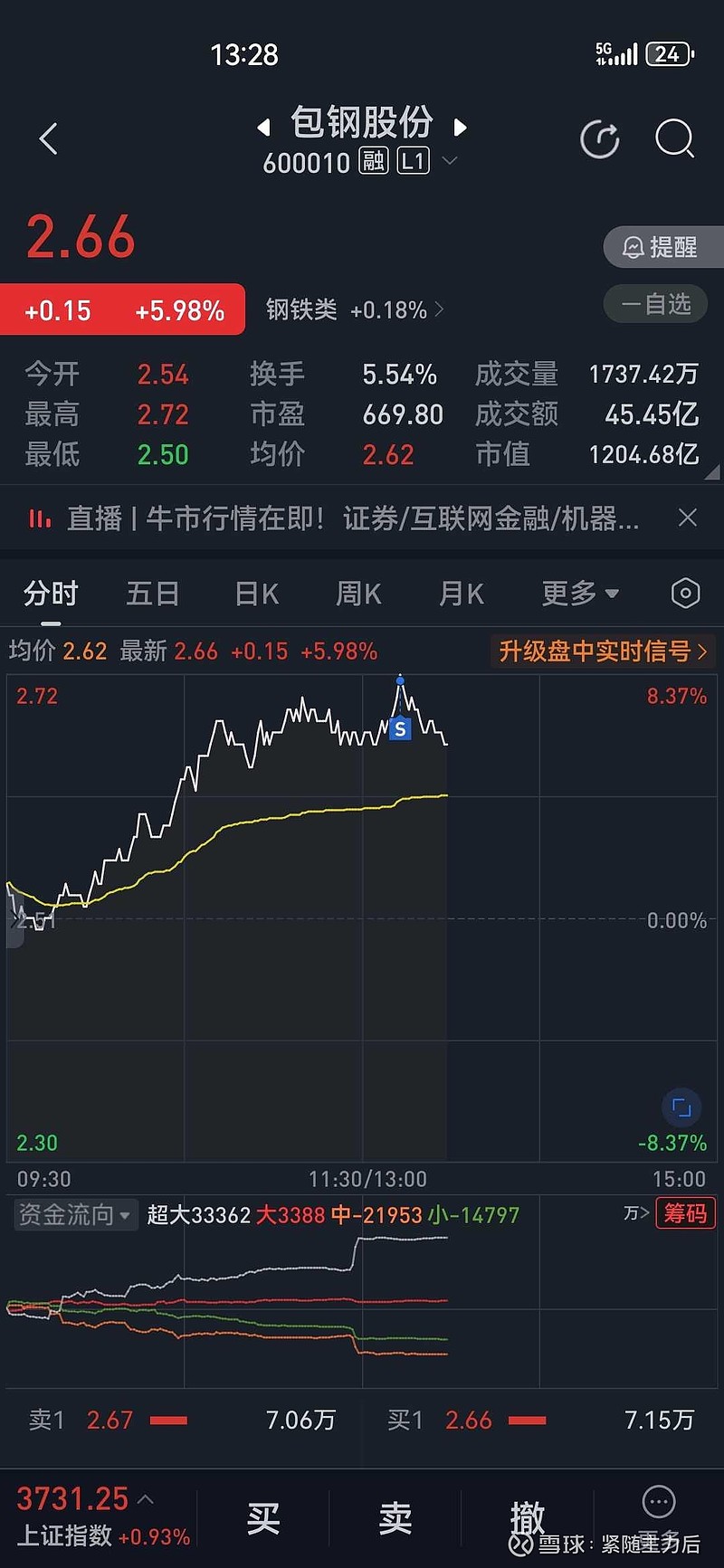The image size is (724, 1568).
Task: Switch to the 月K chart tab
Action: [x=462, y=594]
